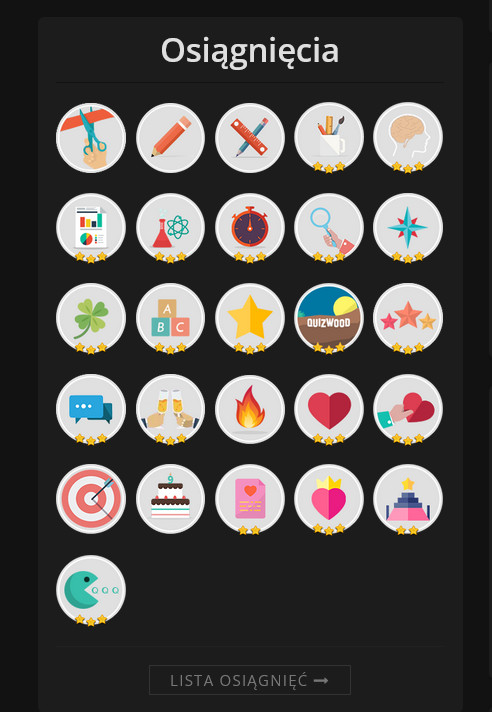Screen dimensions: 492x712
Task: Select the flame achievement badge
Action: pos(250,409)
